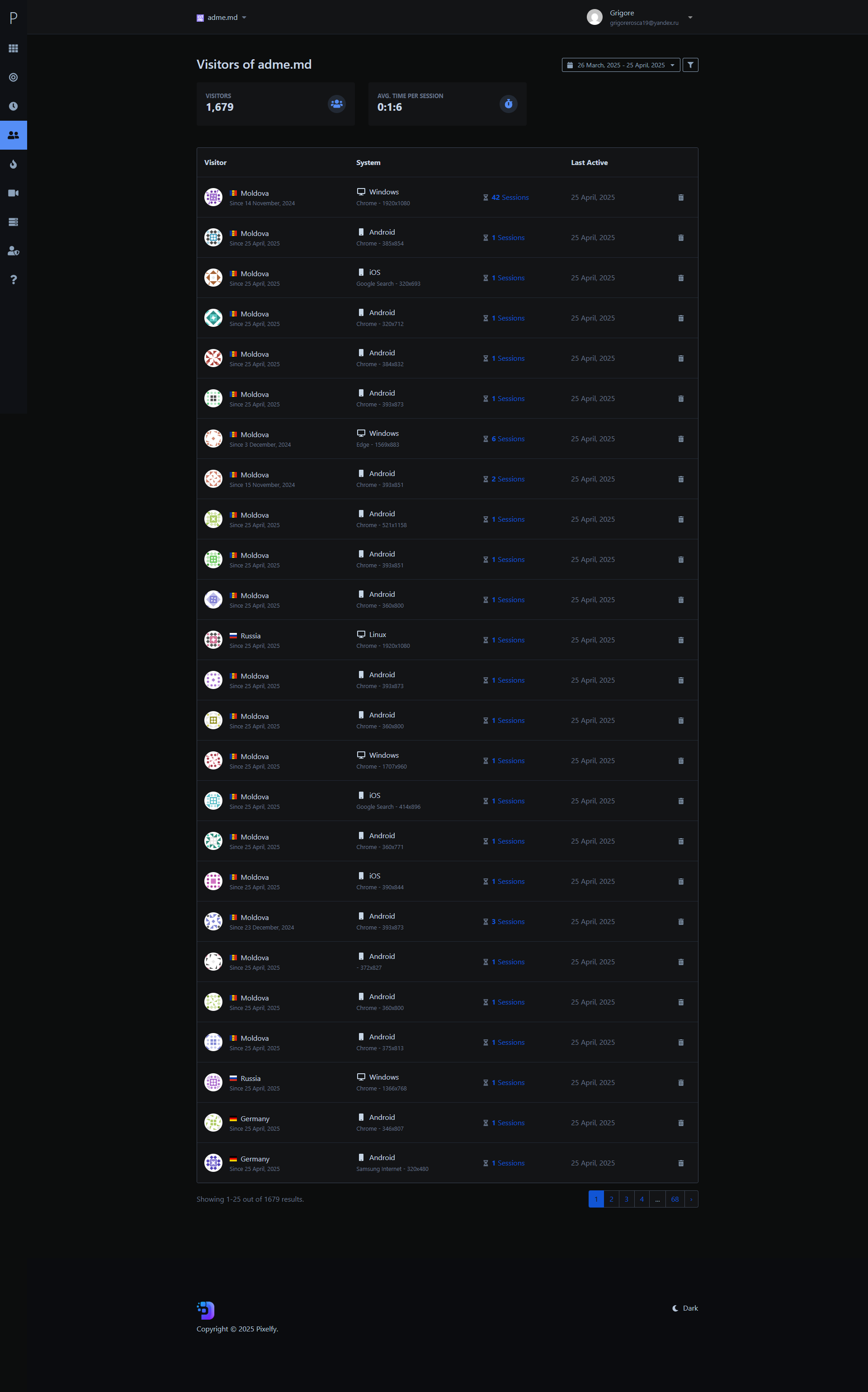Open the adme.md site dropdown
Image resolution: width=868 pixels, height=1392 pixels.
pyautogui.click(x=221, y=17)
